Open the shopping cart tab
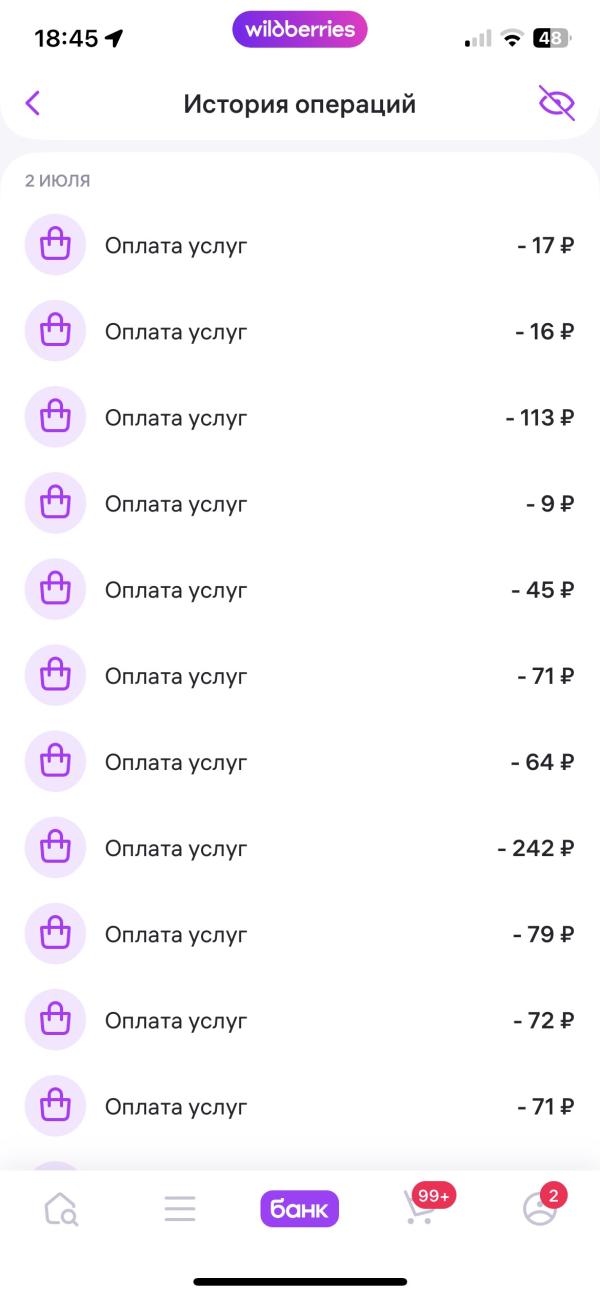The image size is (600, 1297). [x=420, y=1209]
